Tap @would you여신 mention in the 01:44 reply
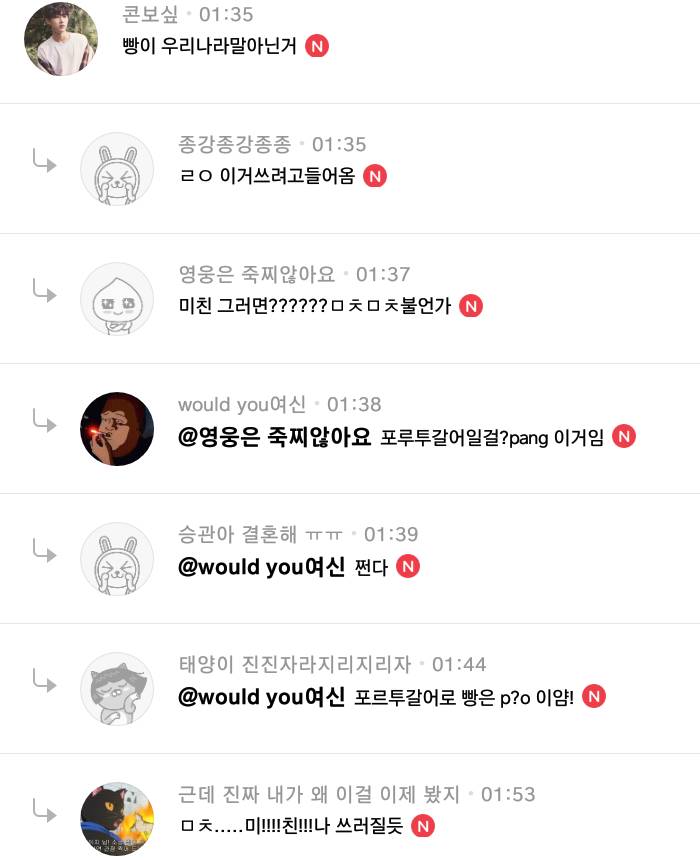Viewport: 700px width, 860px height. pyautogui.click(x=261, y=697)
